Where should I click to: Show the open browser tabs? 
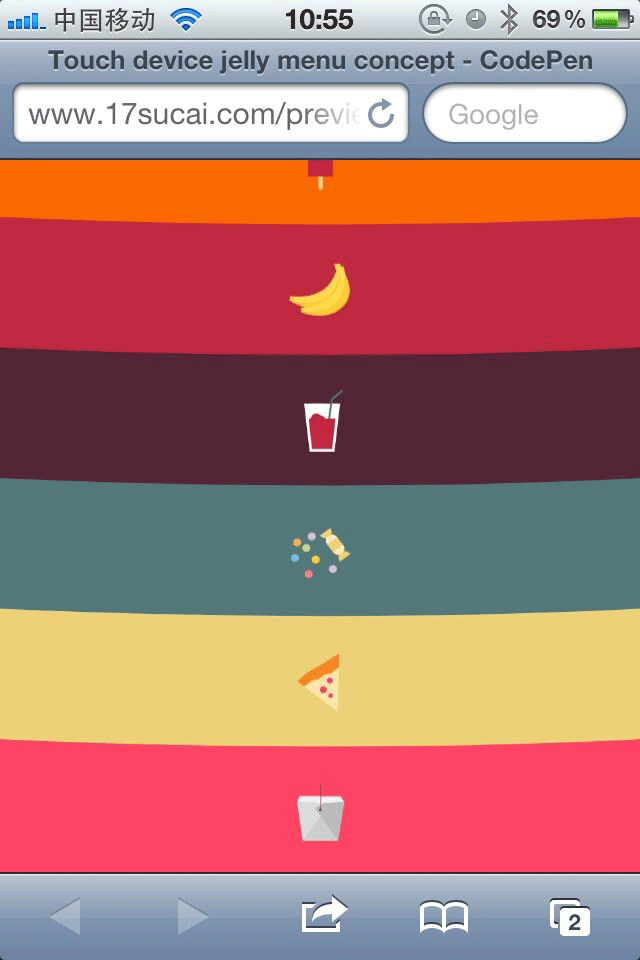point(569,915)
